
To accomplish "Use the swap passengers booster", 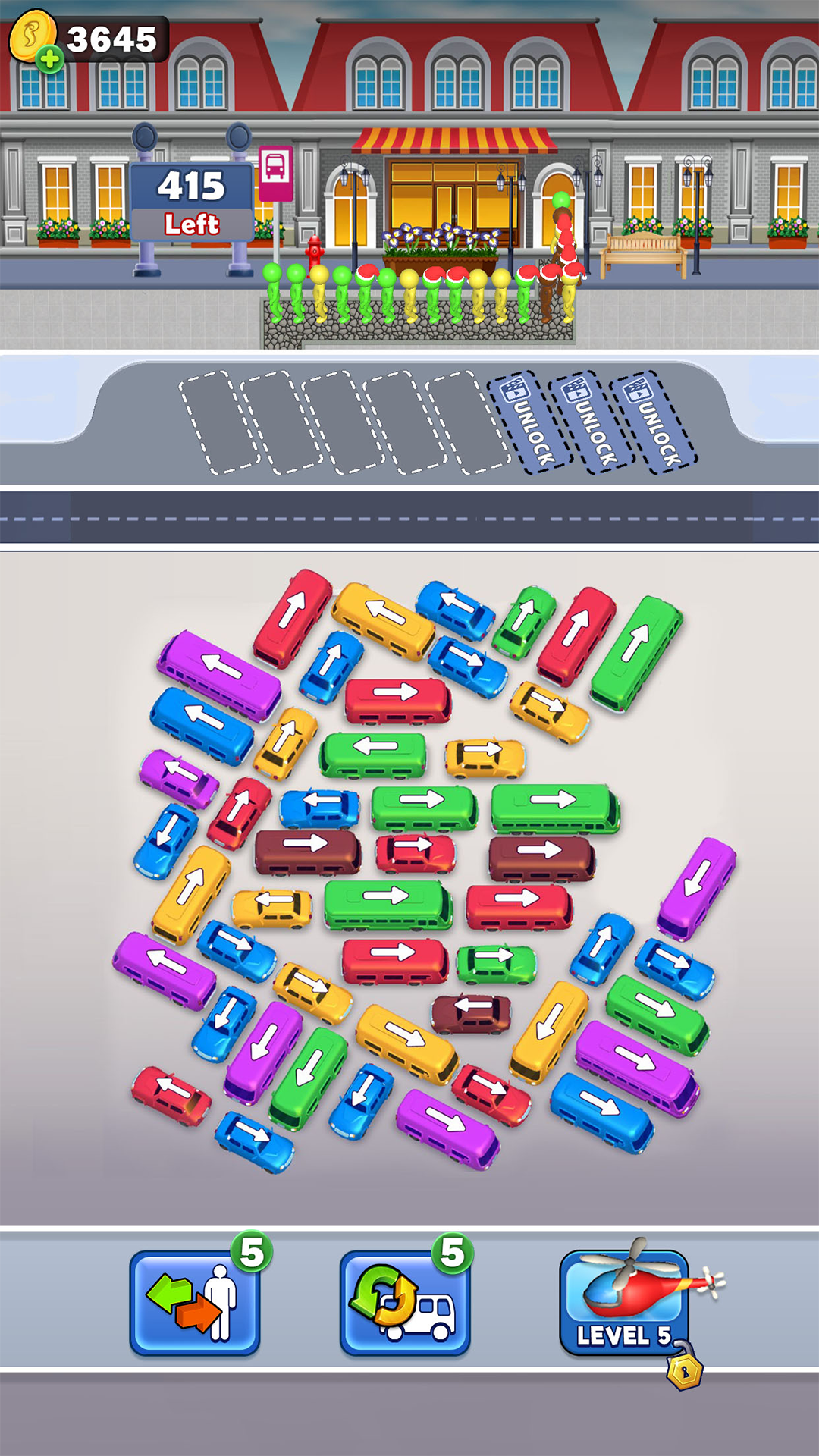I will (195, 1303).
